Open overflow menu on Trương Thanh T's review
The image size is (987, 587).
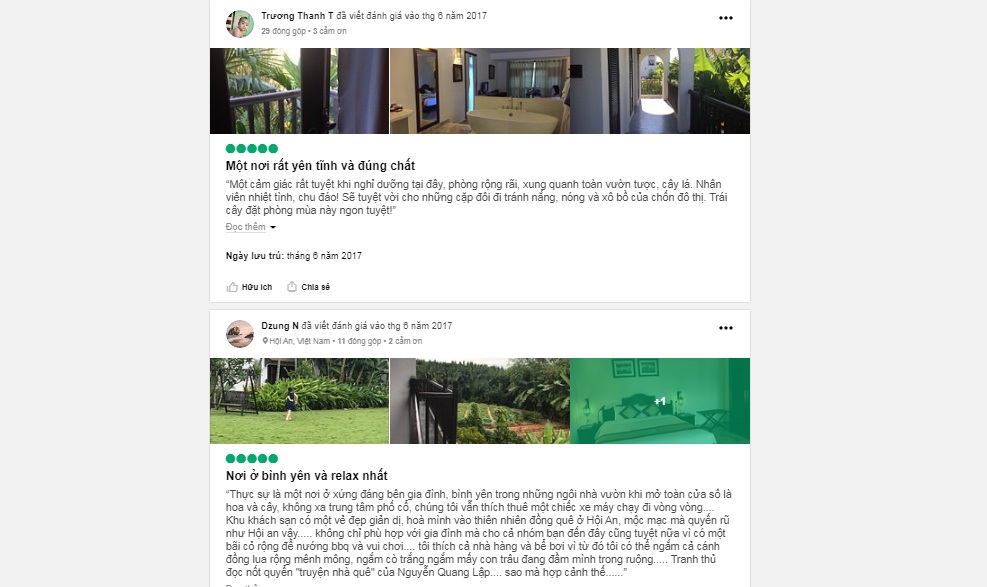coord(726,18)
